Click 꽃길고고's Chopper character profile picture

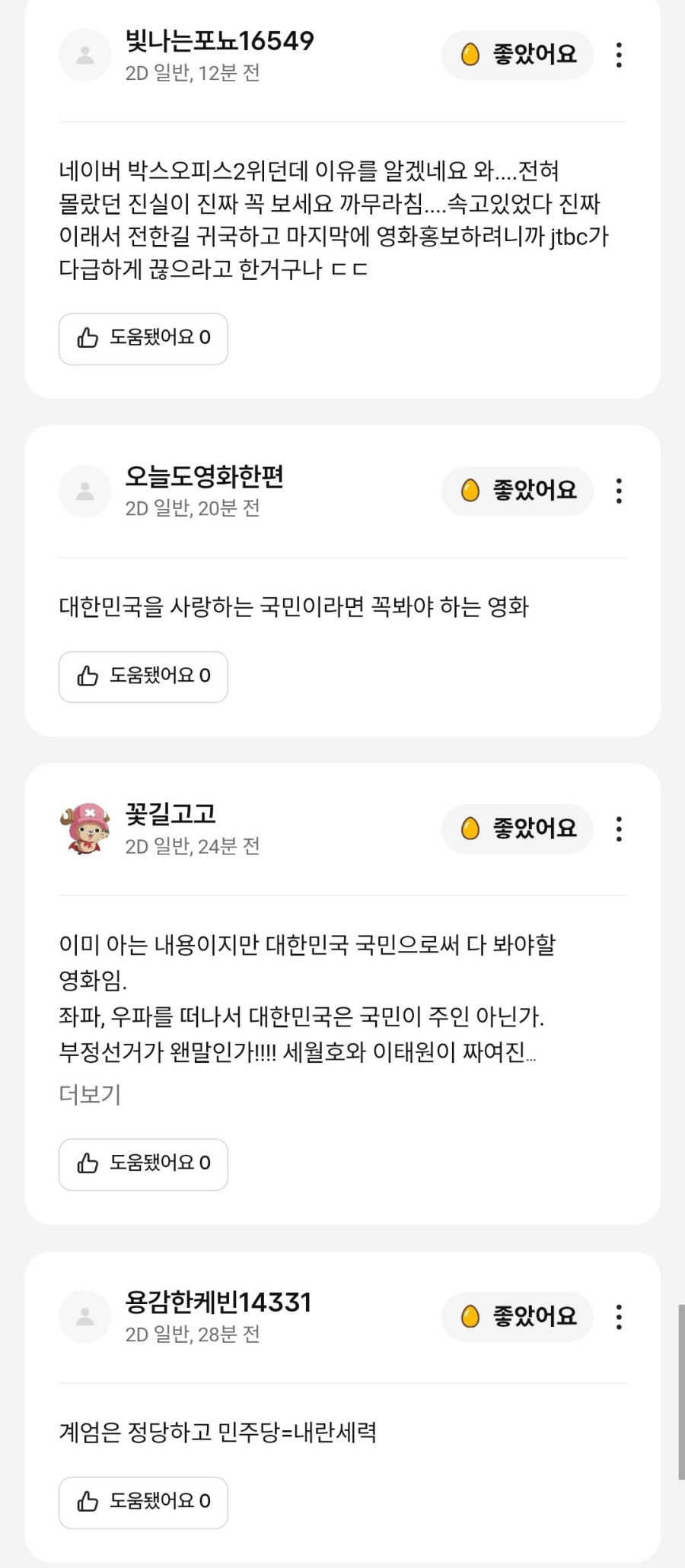[84, 829]
